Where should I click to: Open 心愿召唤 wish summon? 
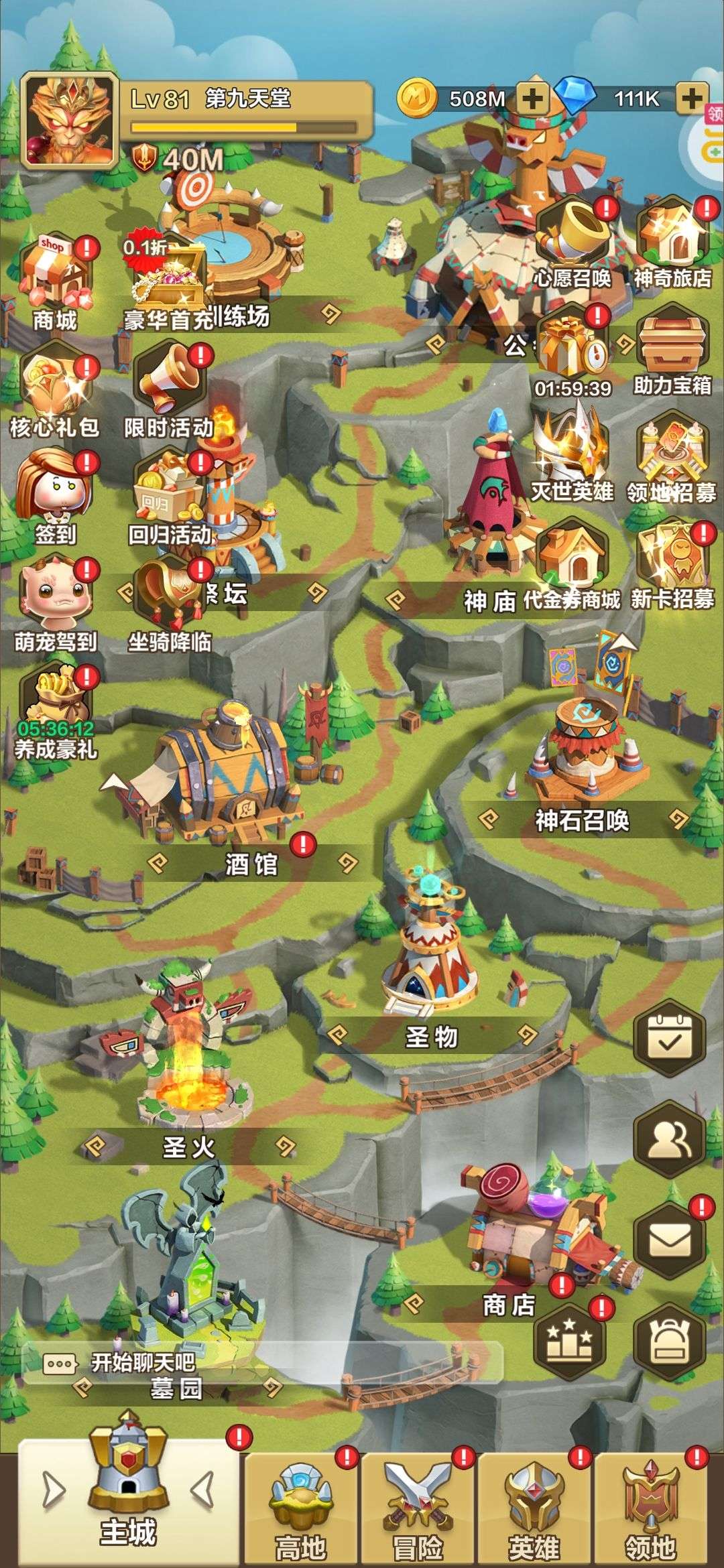[572, 236]
